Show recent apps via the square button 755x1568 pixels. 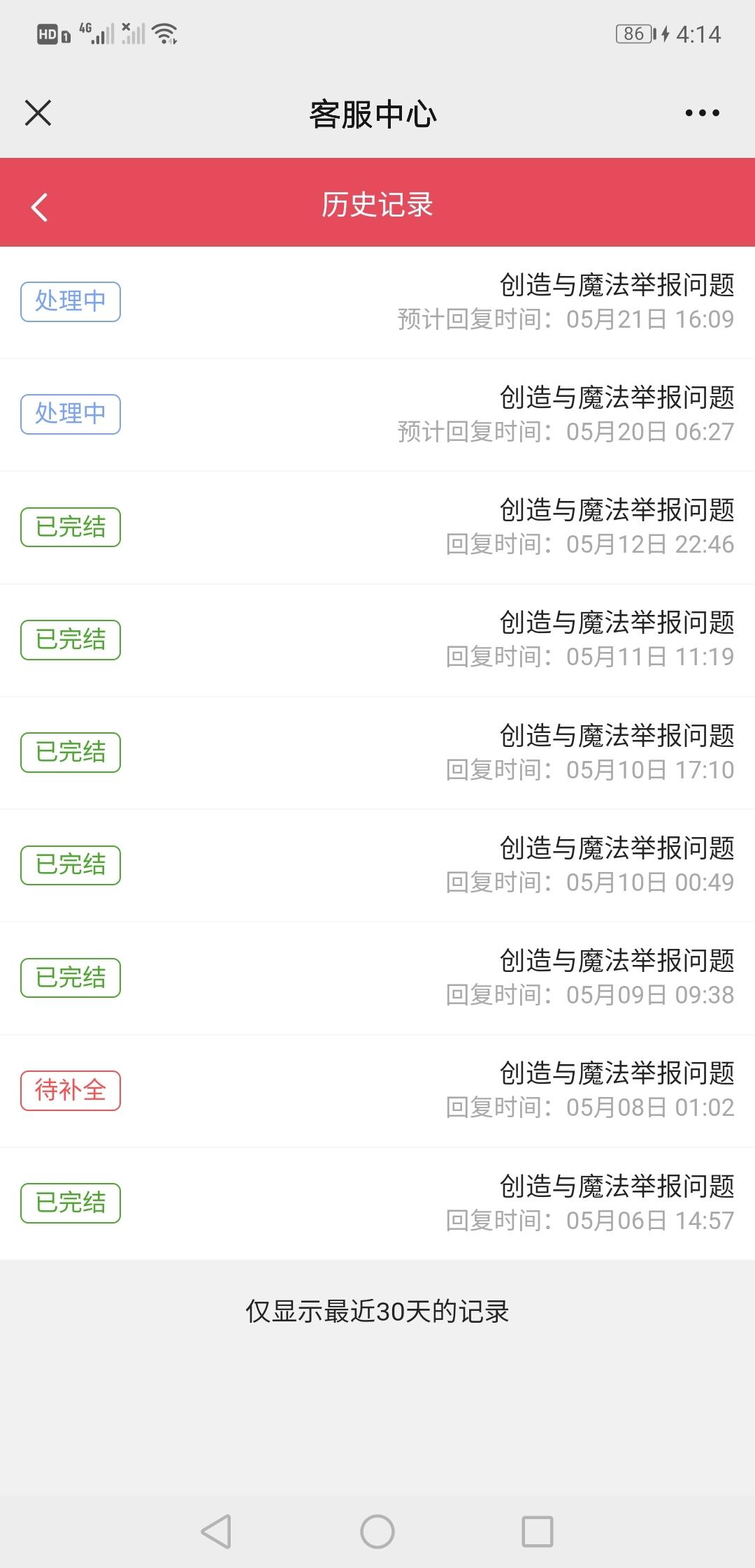[538, 1532]
